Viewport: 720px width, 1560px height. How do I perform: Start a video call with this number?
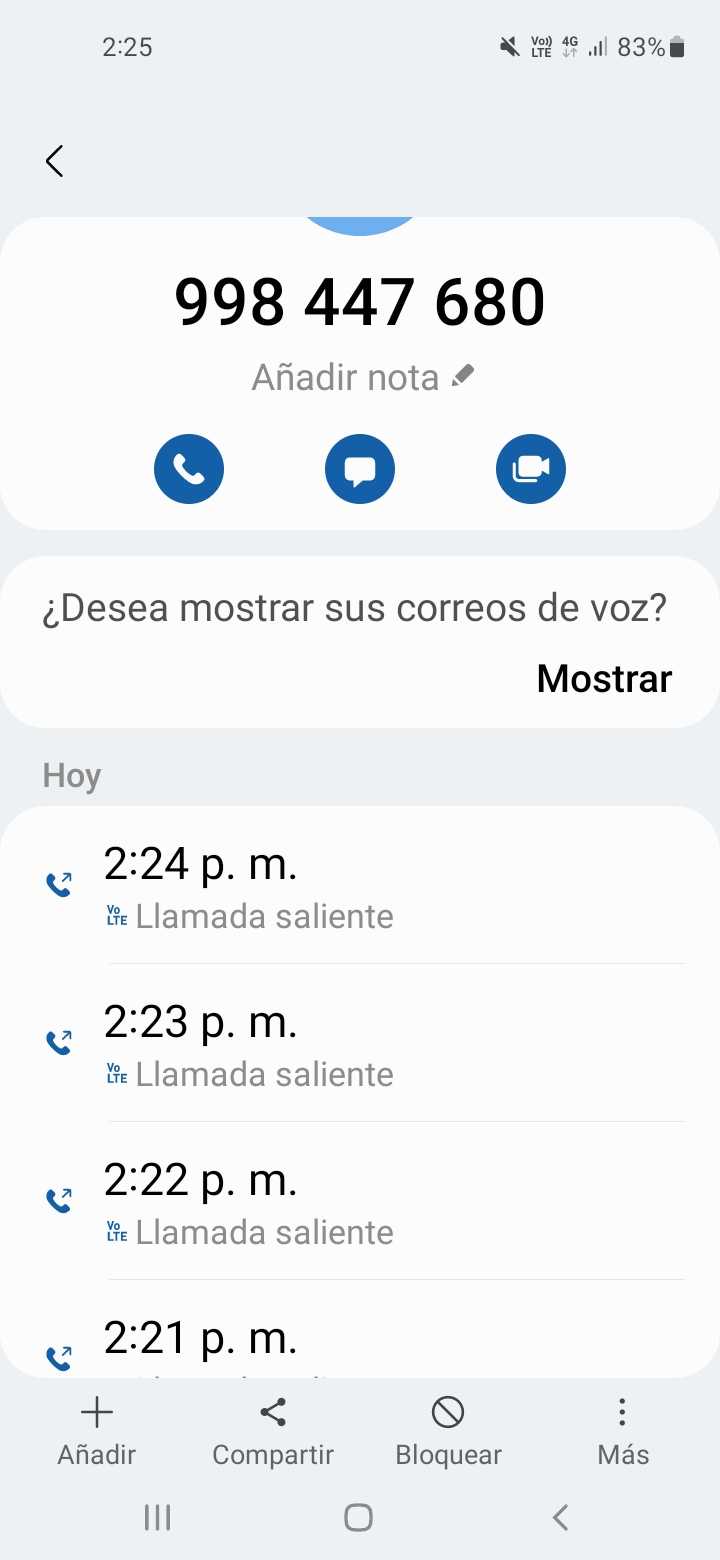[x=531, y=469]
